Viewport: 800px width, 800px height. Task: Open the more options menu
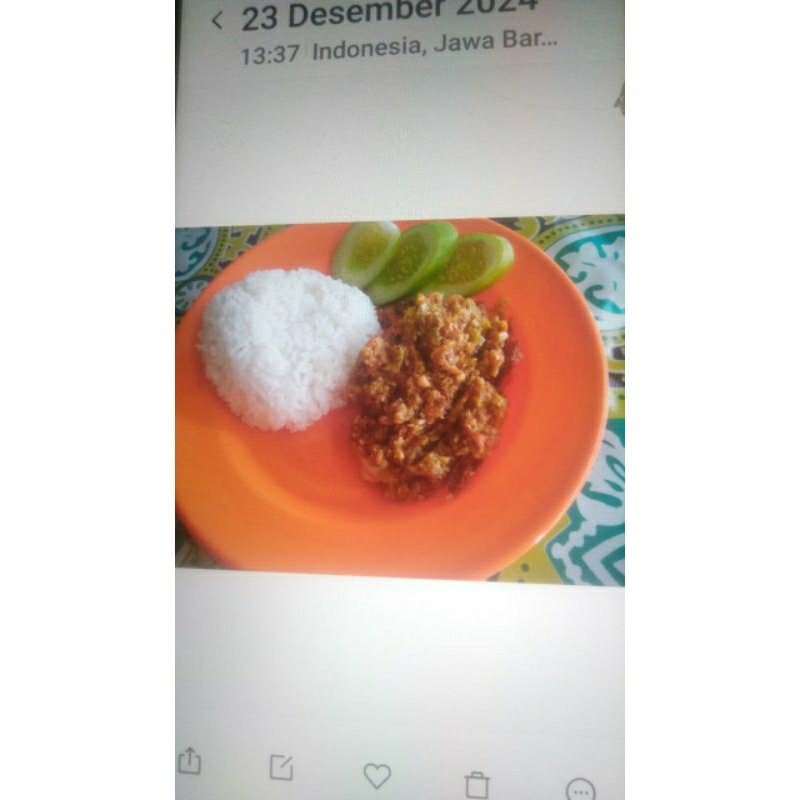[x=580, y=790]
